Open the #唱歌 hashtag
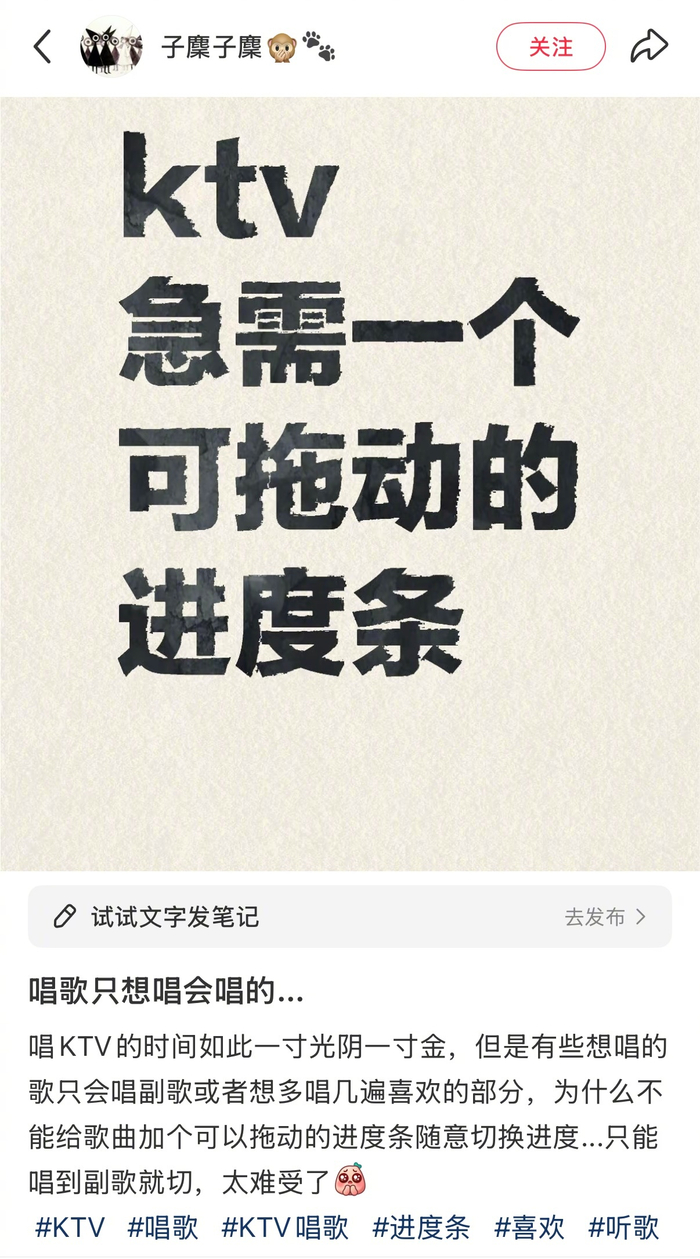Image resolution: width=700 pixels, height=1259 pixels. point(163,1227)
